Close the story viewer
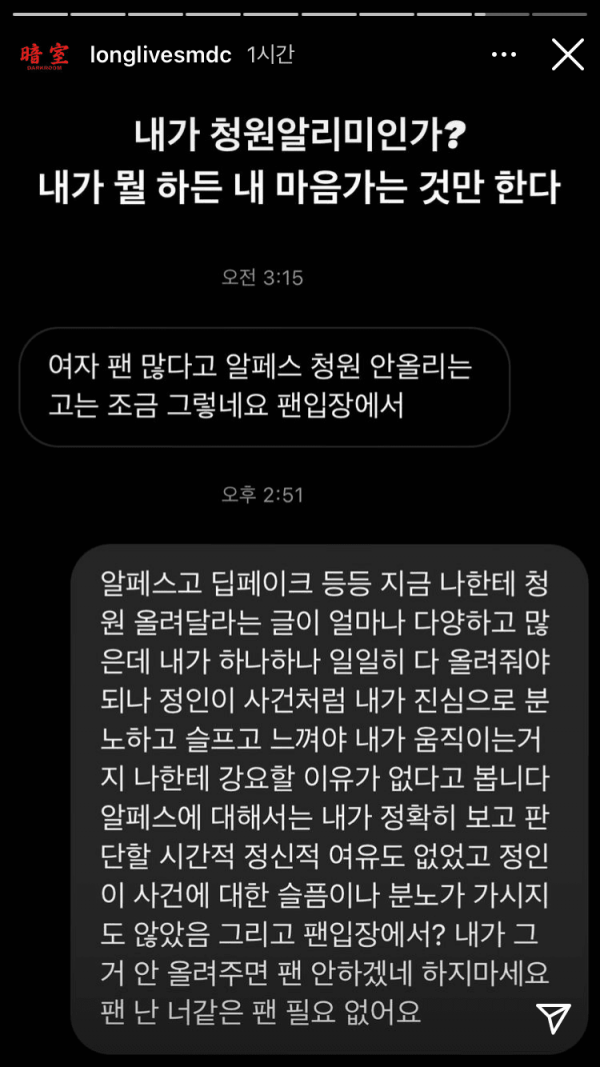This screenshot has height=1067, width=600. point(567,54)
